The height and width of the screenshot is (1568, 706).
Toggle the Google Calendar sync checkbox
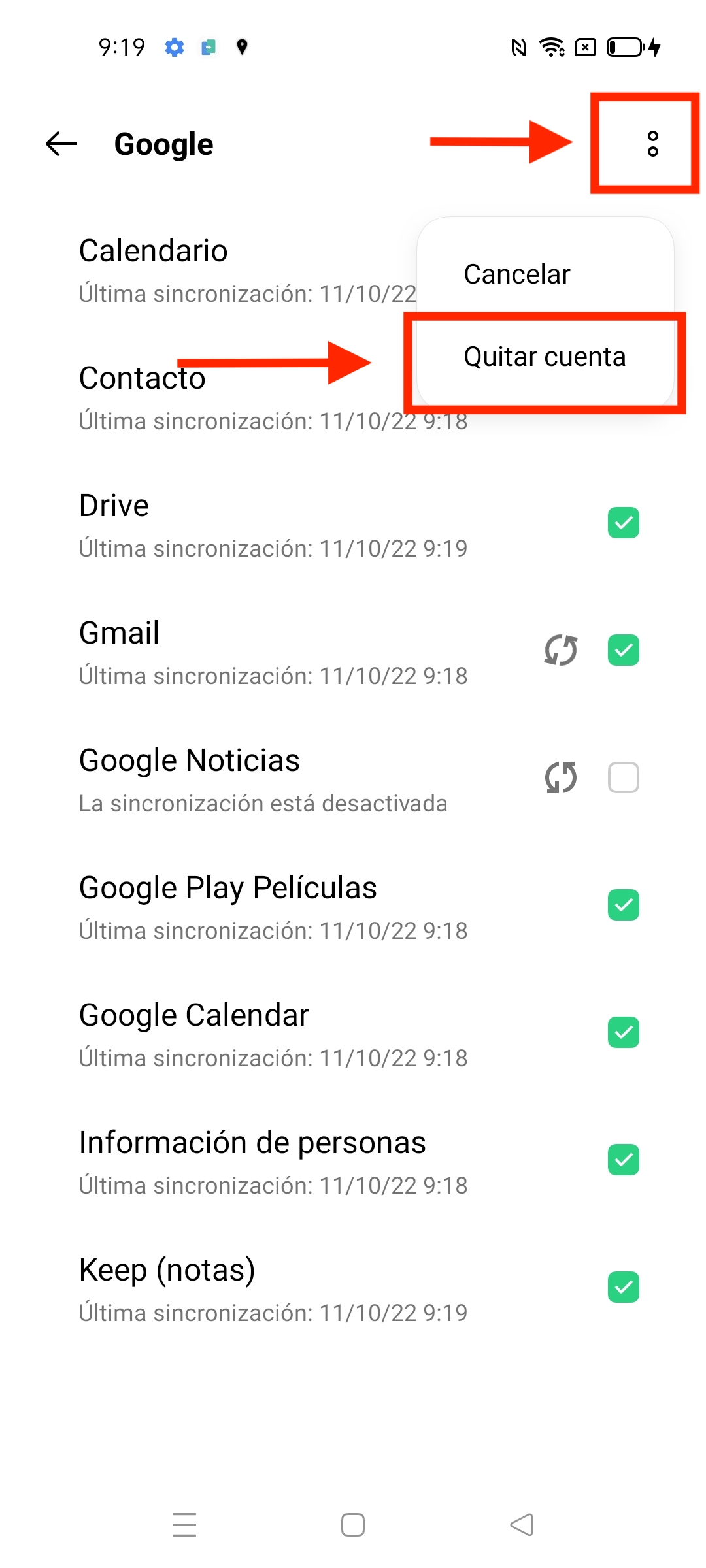[623, 1032]
